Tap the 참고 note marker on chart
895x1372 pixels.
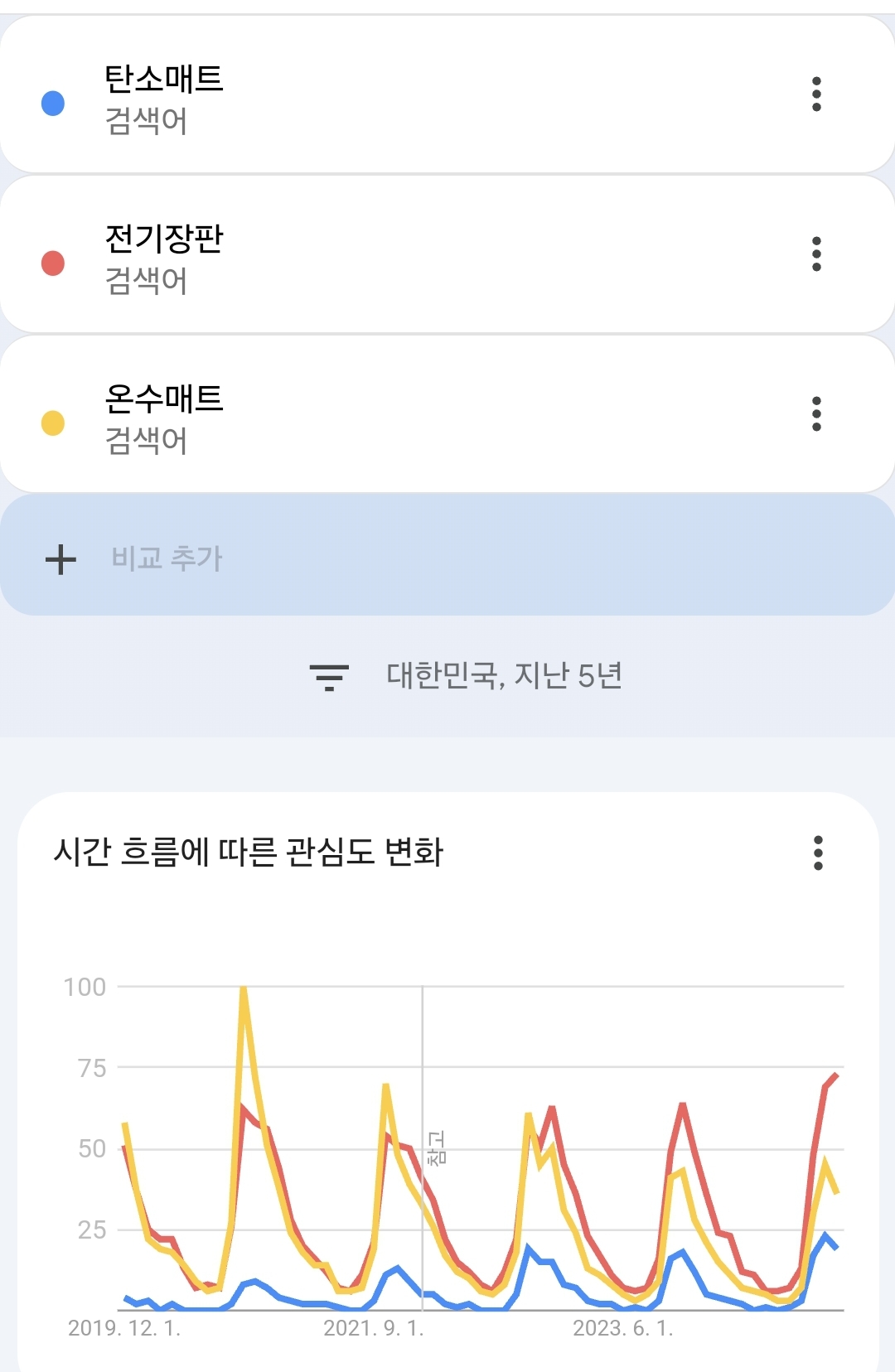coord(436,1148)
